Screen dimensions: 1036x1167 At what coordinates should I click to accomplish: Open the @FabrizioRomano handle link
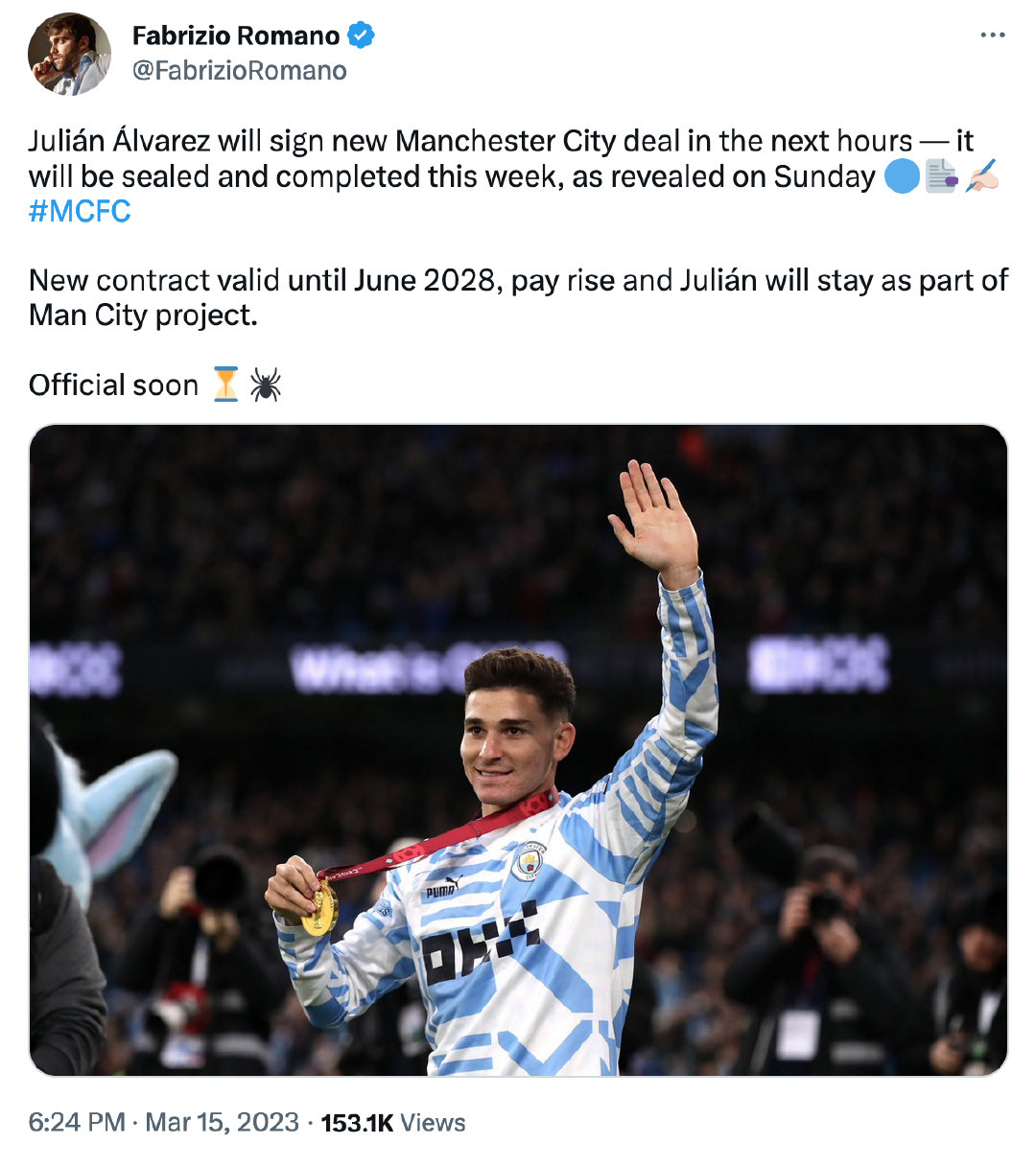[x=239, y=71]
